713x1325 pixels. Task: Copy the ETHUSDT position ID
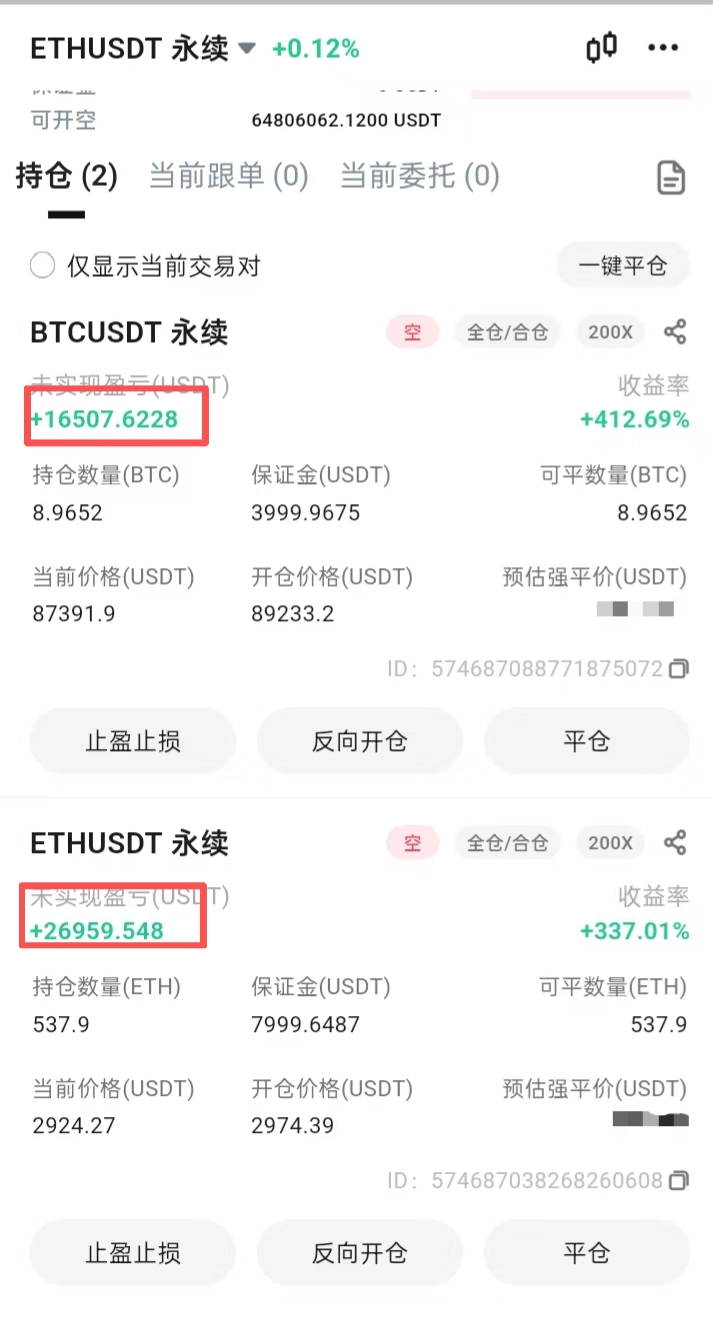(x=678, y=1180)
